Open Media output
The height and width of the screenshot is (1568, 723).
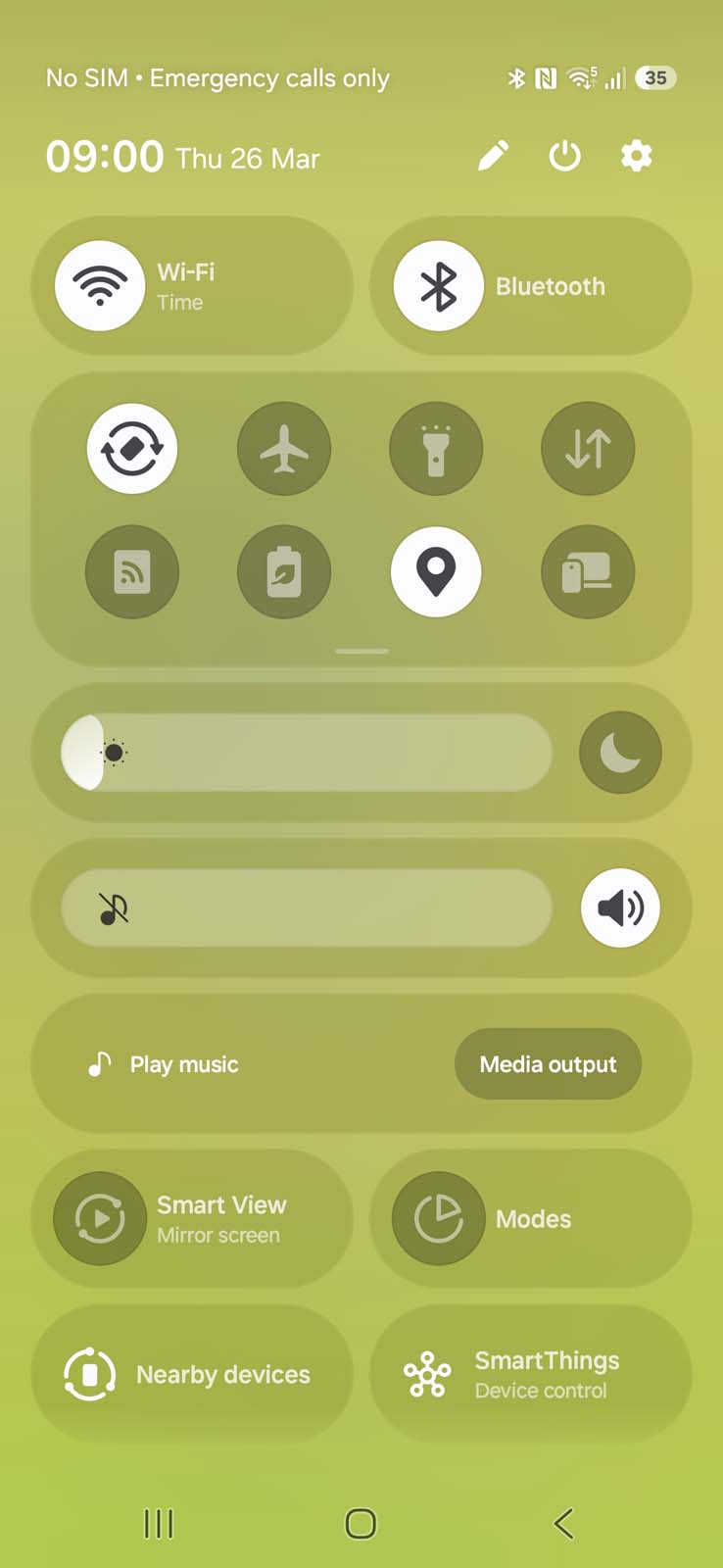[548, 1064]
